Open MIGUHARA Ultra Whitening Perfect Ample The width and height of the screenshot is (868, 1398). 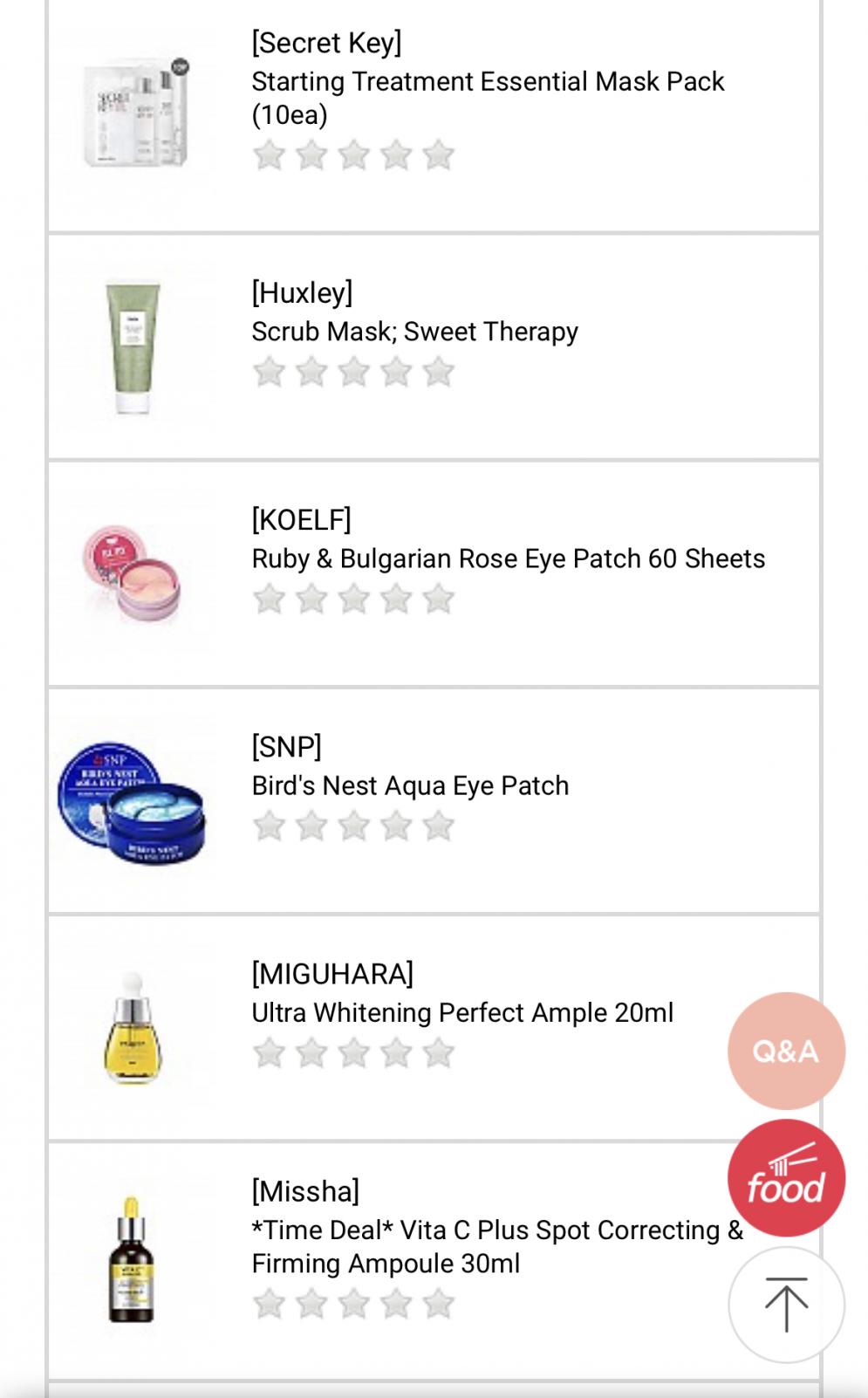tap(462, 1012)
